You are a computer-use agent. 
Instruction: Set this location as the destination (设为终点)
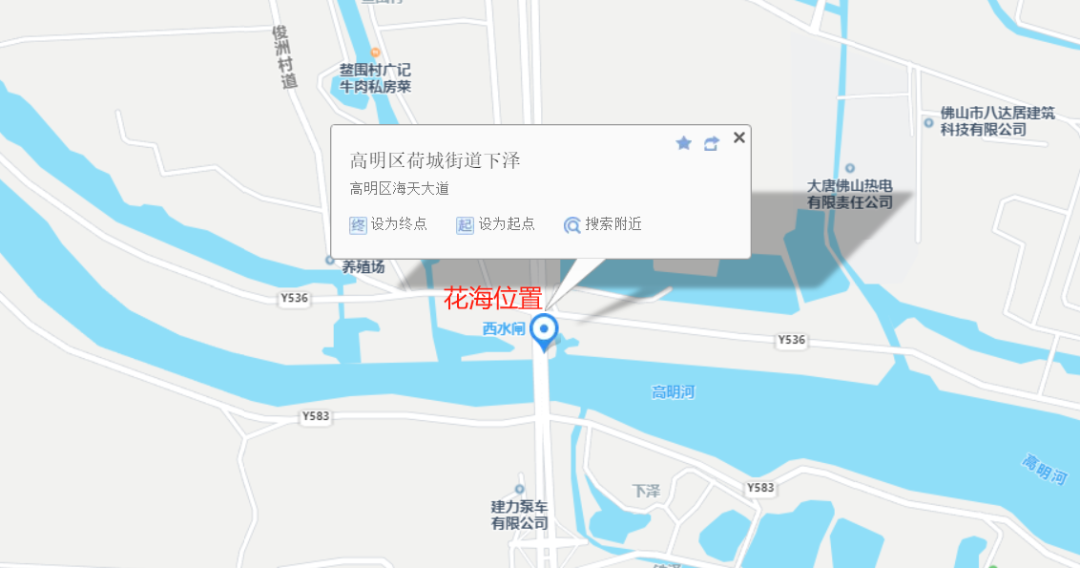388,224
